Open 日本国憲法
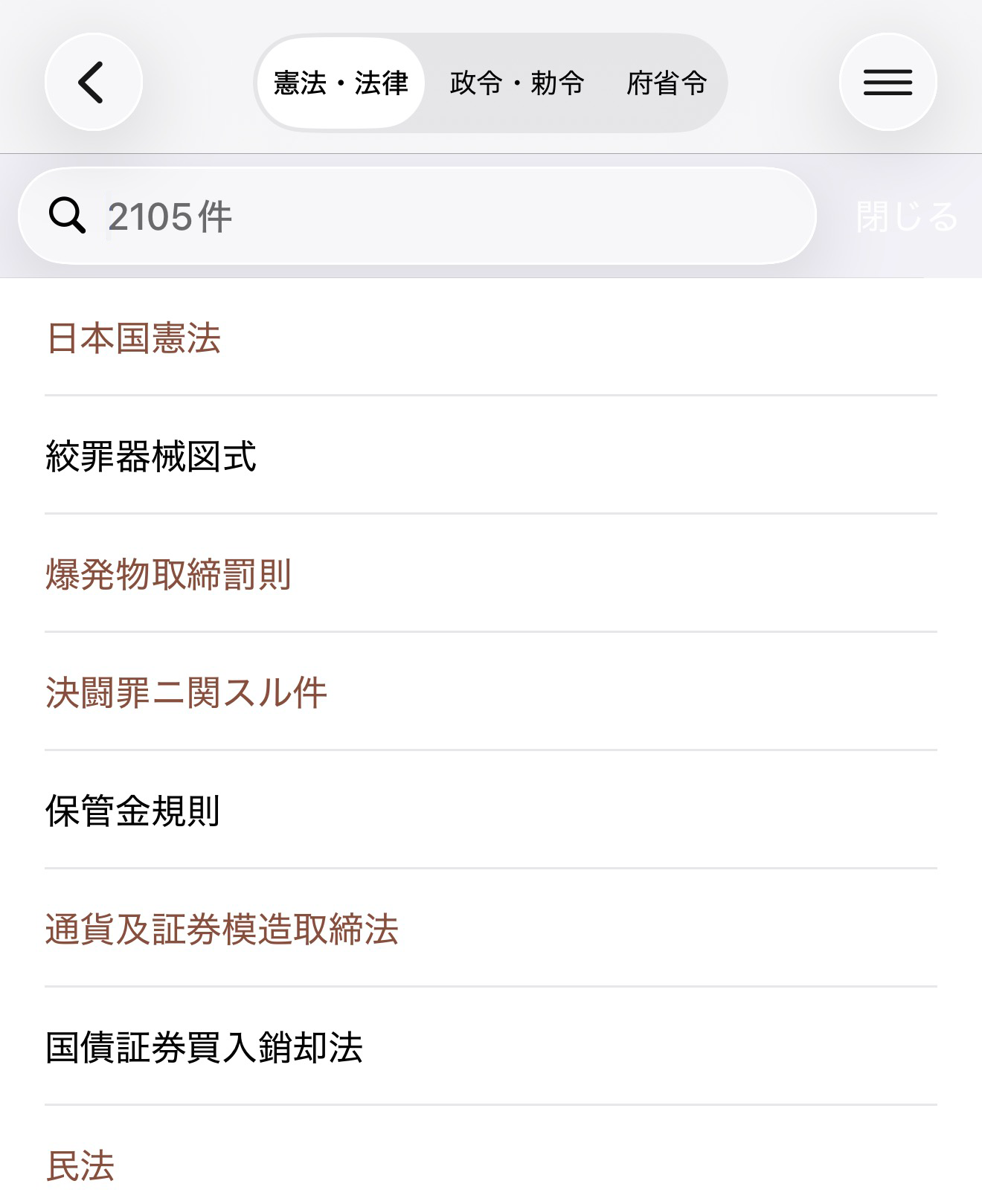 134,338
